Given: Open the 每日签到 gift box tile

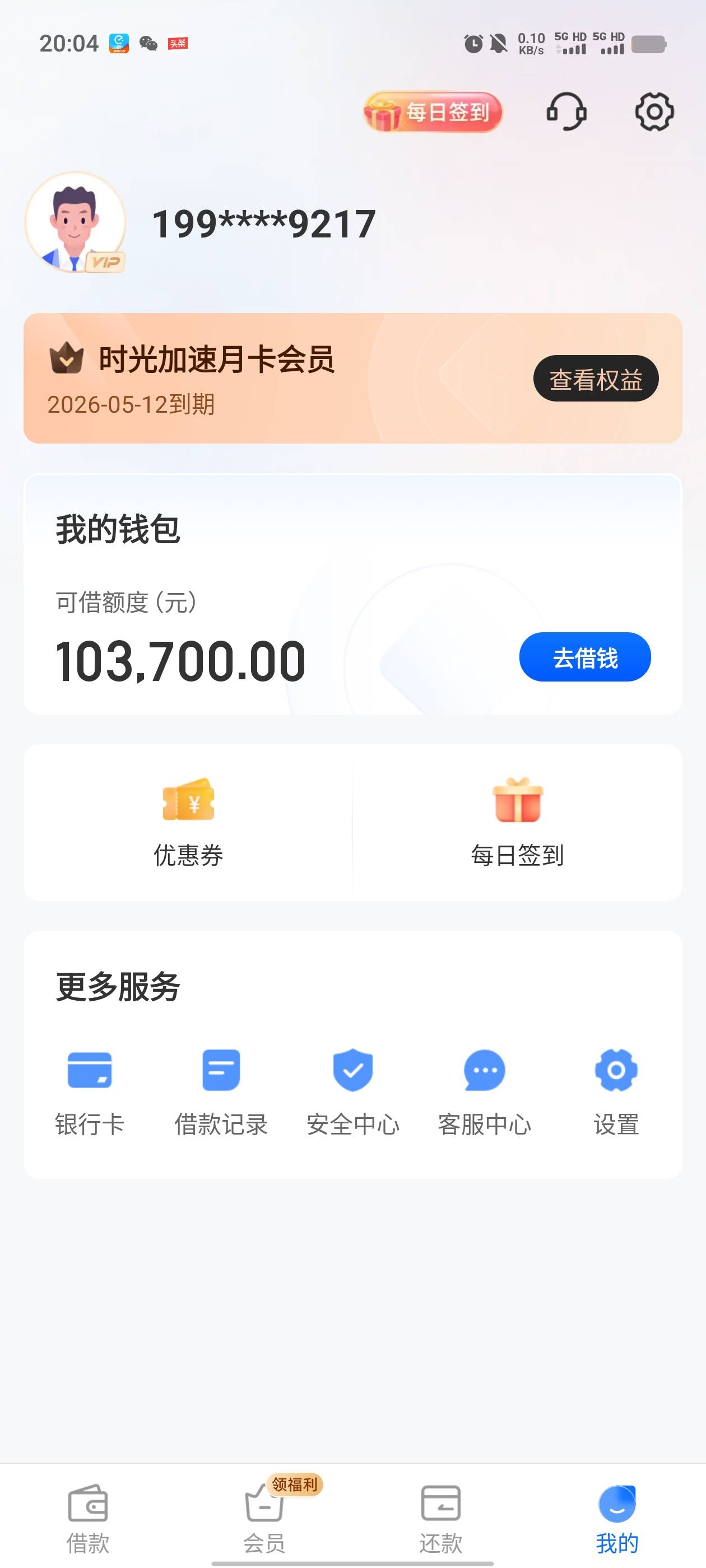Looking at the screenshot, I should pos(517,822).
